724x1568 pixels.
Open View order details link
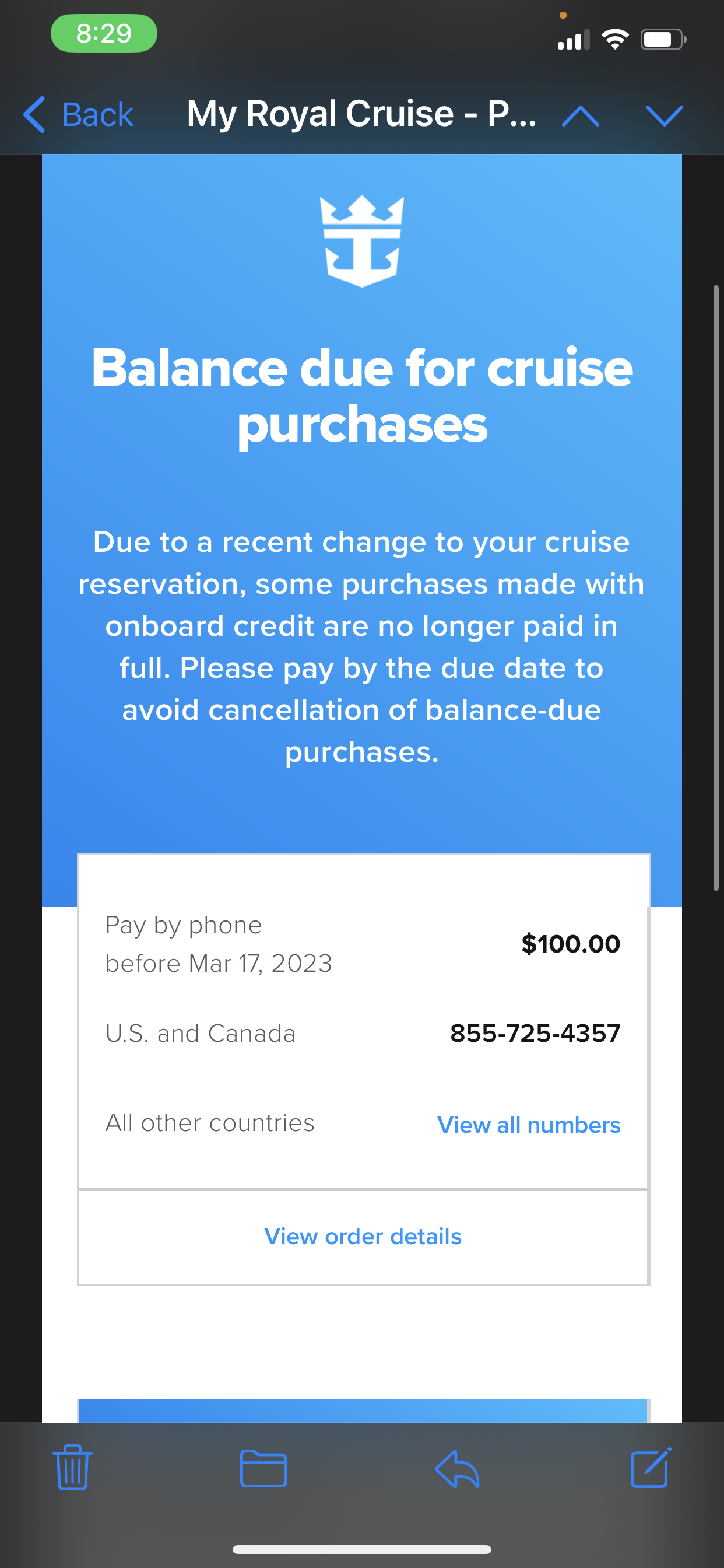coord(363,1236)
